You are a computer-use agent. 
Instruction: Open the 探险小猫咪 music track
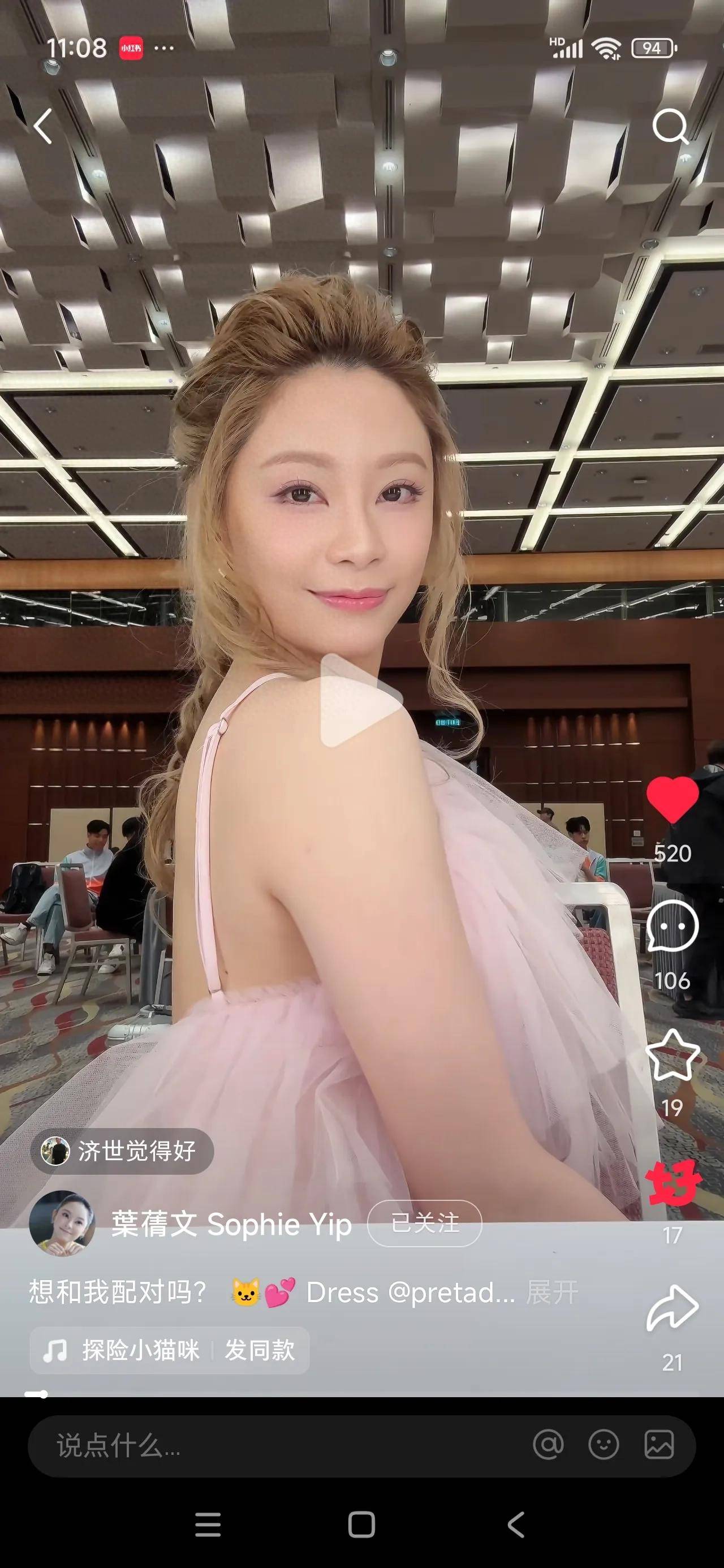point(140,1351)
